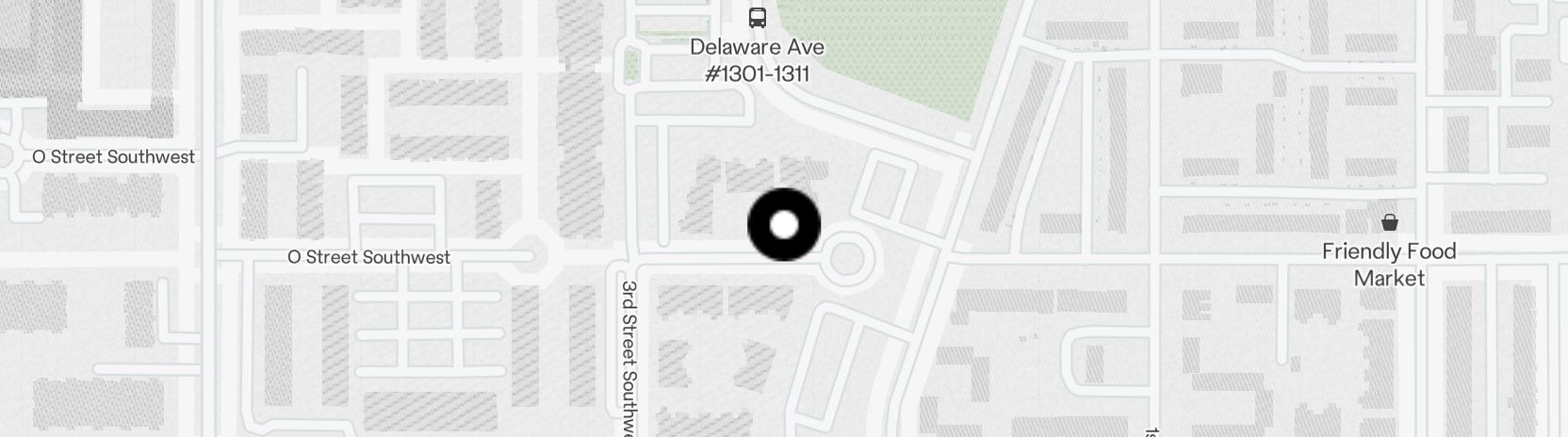This screenshot has width=1568, height=437.
Task: Select the Friendly Food Market marker
Action: 1389,223
